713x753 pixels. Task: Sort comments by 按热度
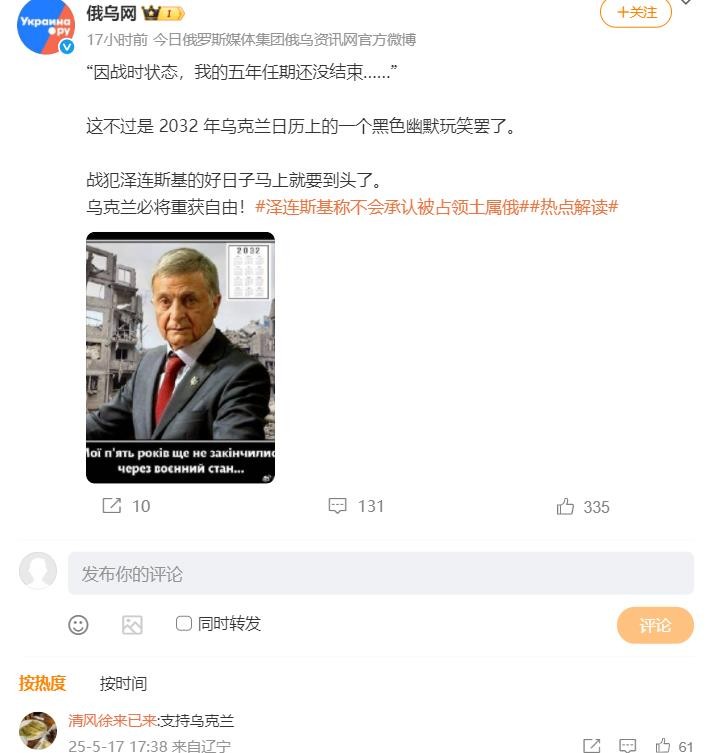point(42,683)
